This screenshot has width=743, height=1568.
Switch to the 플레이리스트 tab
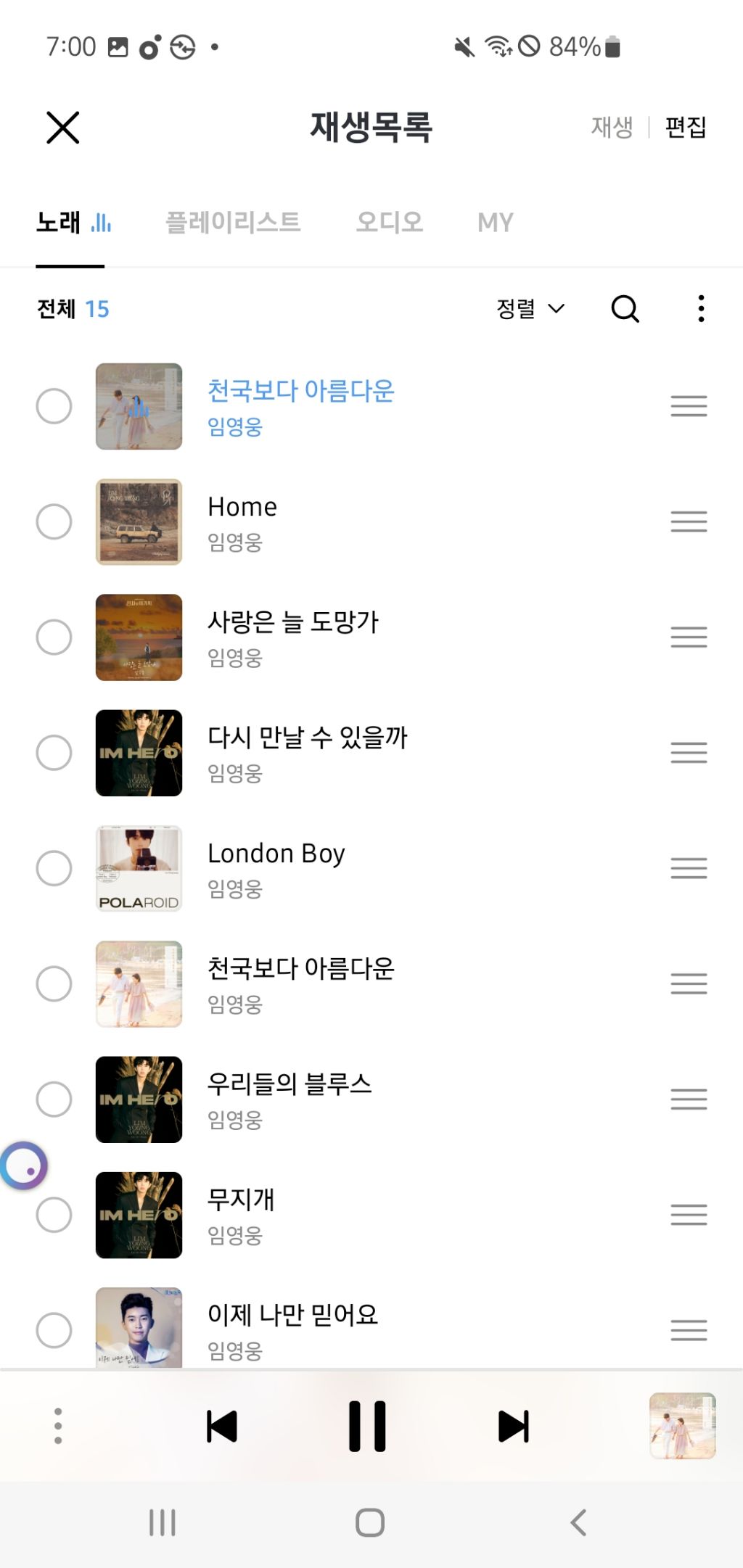(x=233, y=222)
